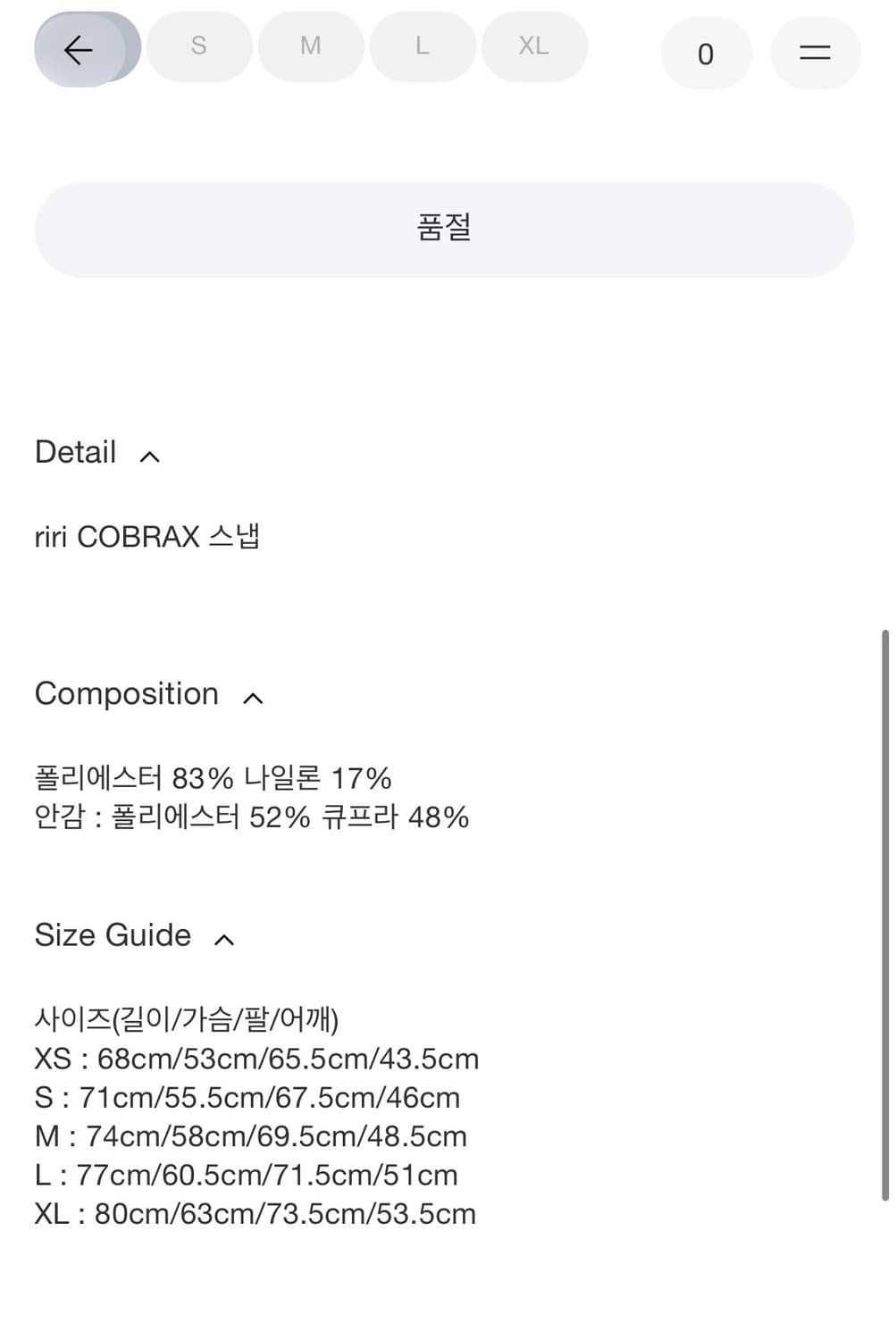
Task: Select size XL
Action: coord(533,46)
